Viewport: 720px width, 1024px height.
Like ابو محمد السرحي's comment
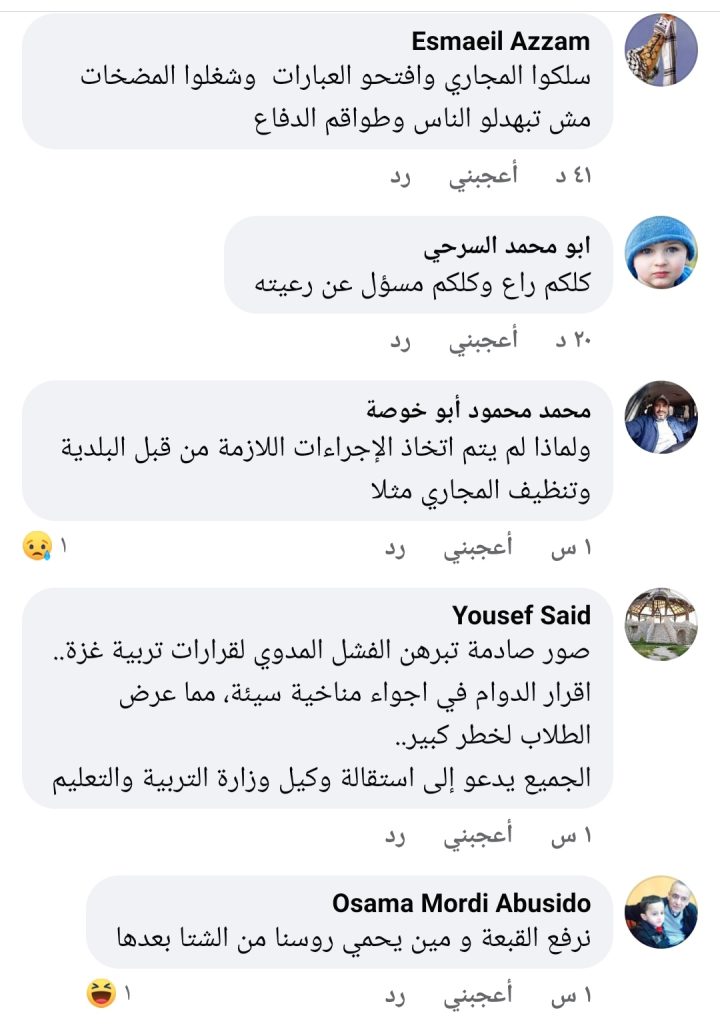pos(482,341)
